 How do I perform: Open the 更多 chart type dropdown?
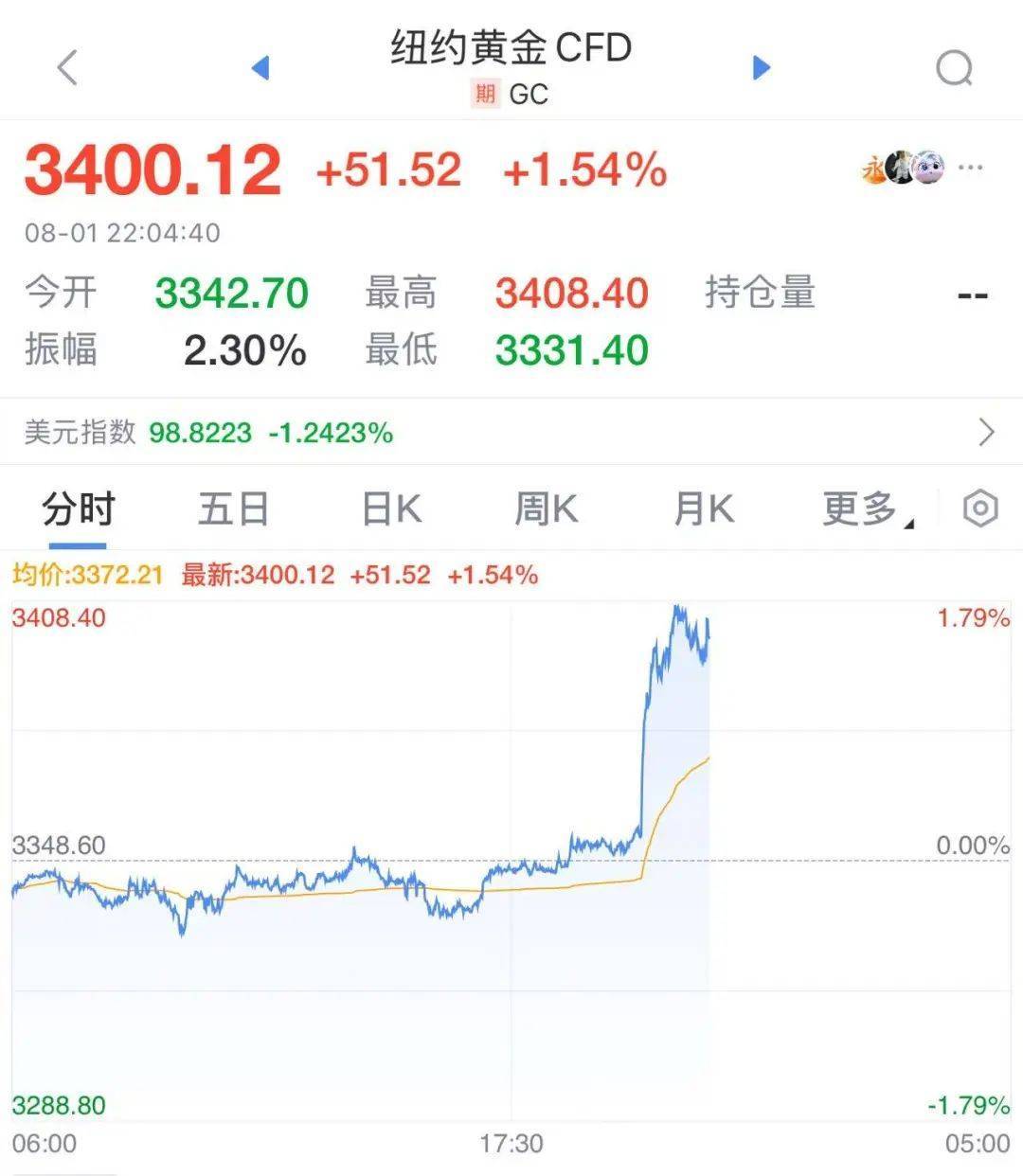coord(860,508)
